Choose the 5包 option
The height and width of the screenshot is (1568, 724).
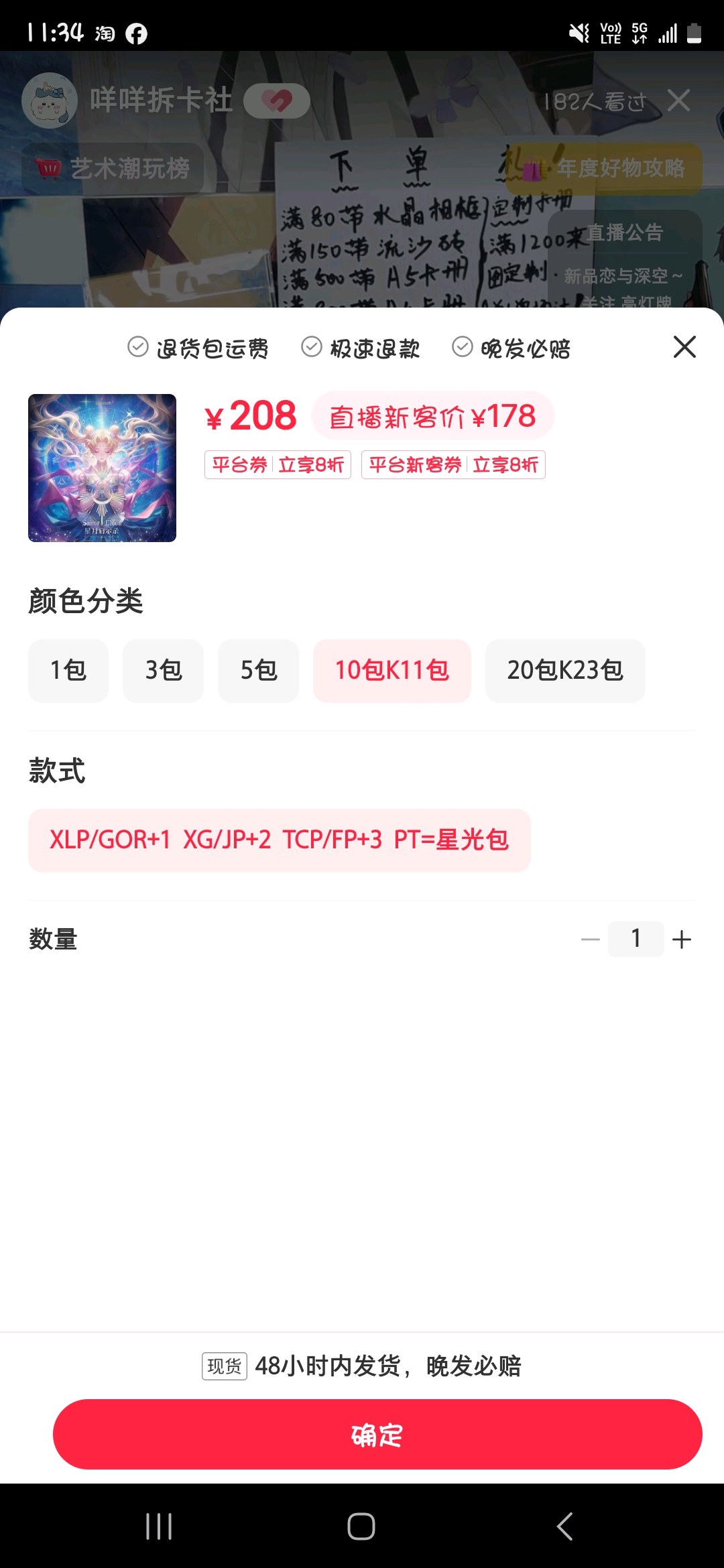[258, 670]
